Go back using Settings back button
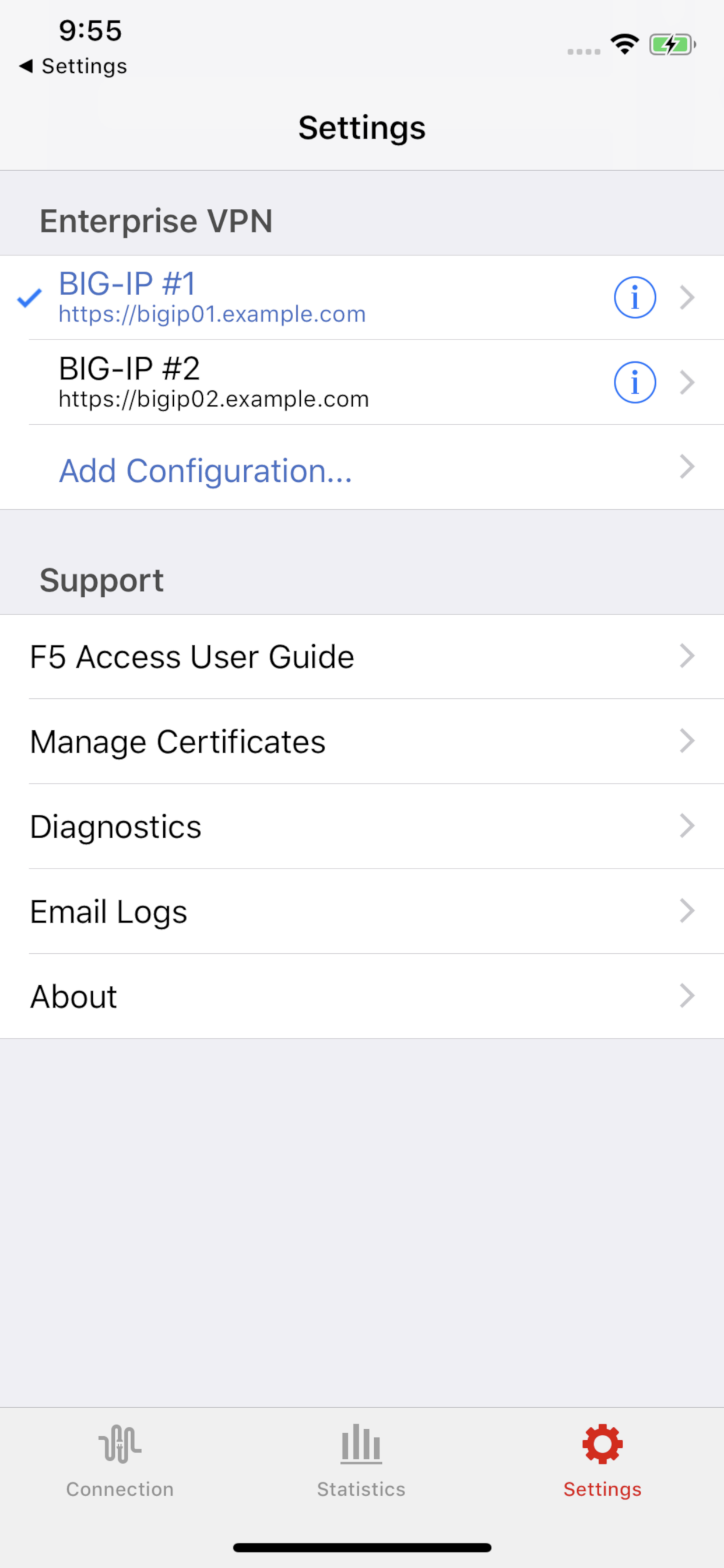 (x=73, y=65)
